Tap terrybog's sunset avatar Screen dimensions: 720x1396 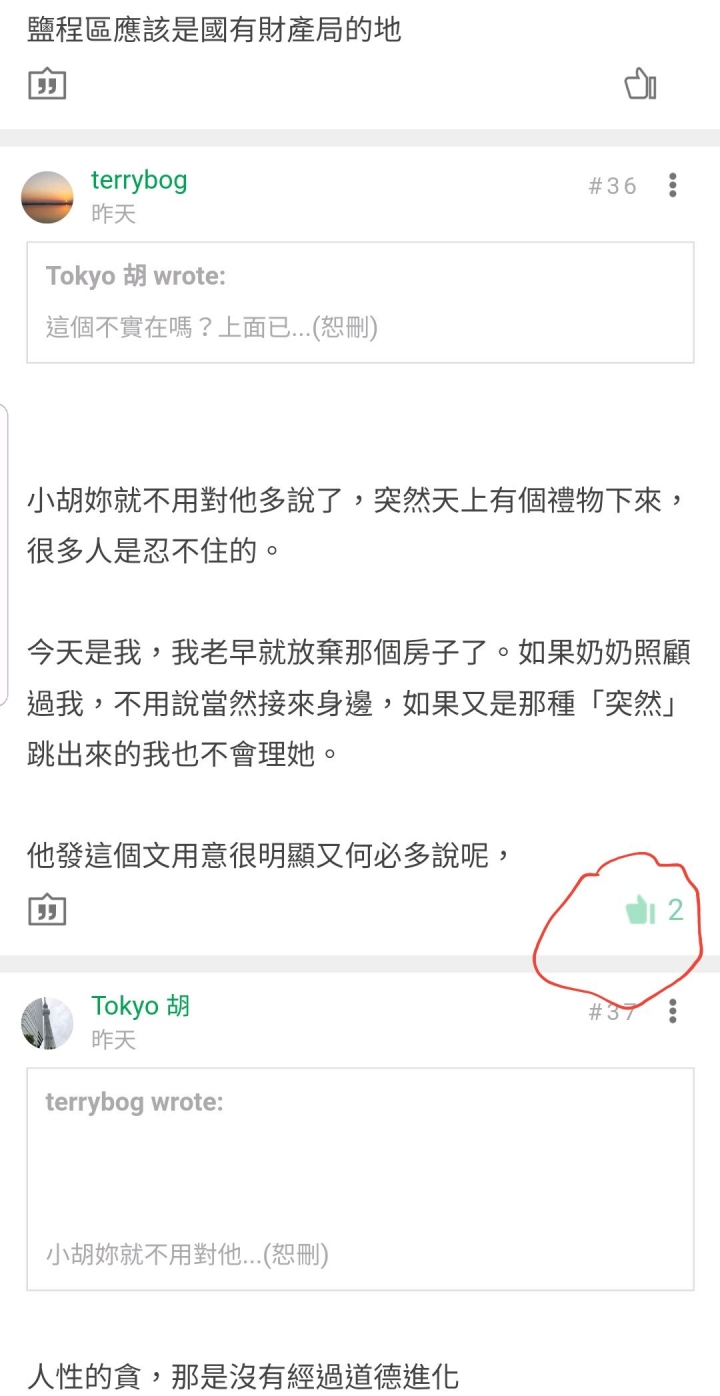point(47,197)
